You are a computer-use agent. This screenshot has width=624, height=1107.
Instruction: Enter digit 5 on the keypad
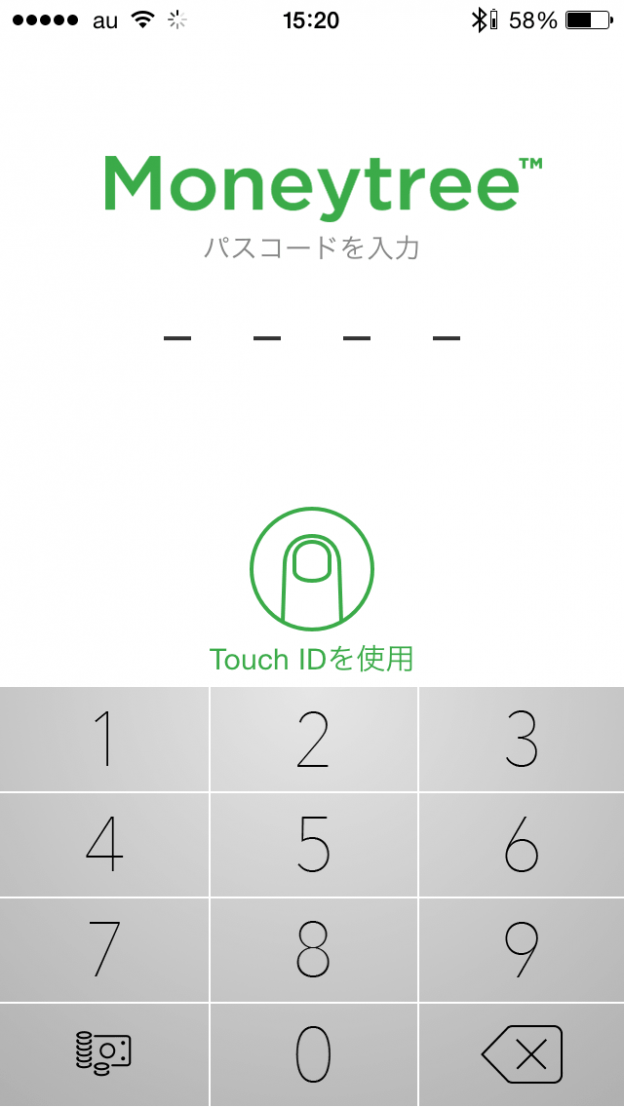pos(313,844)
